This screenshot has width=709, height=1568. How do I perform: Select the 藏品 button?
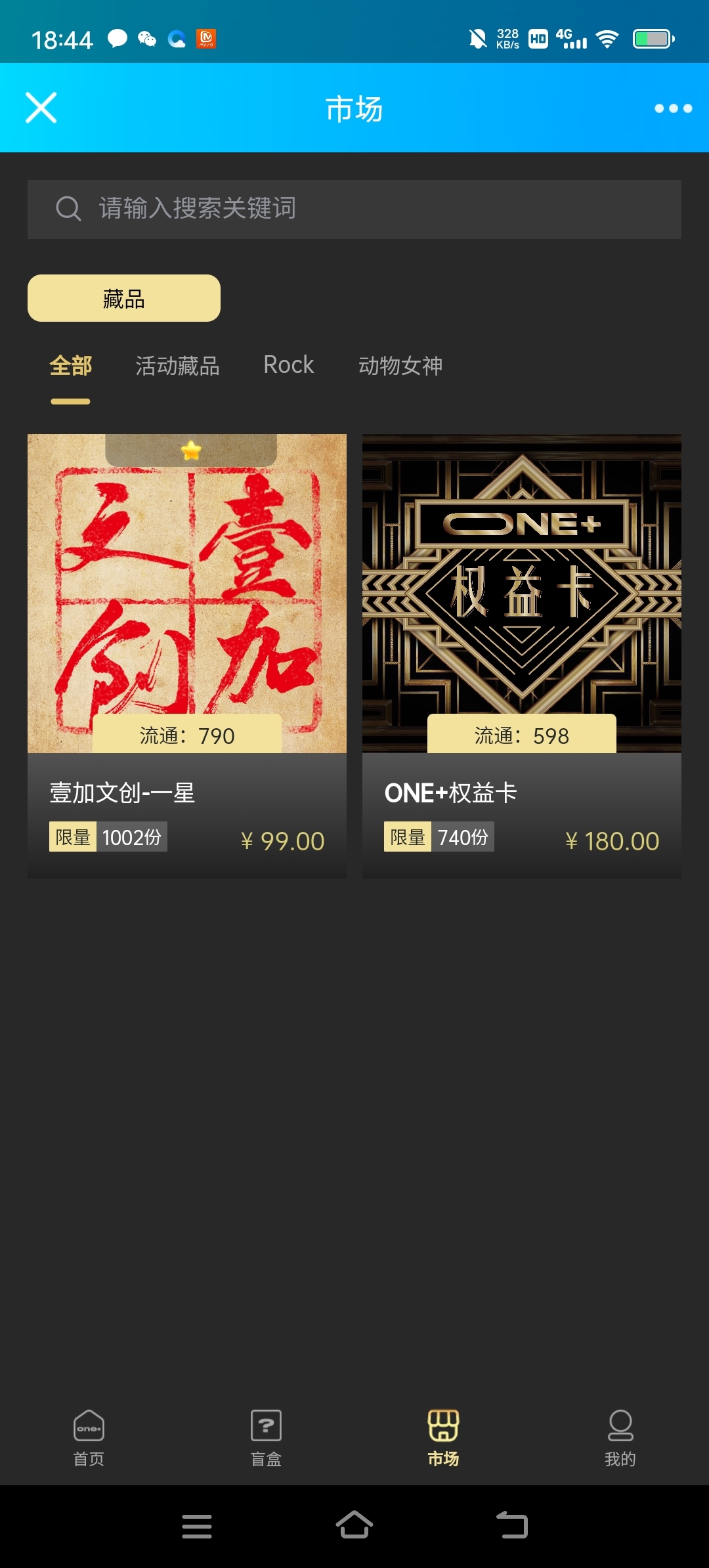[124, 298]
